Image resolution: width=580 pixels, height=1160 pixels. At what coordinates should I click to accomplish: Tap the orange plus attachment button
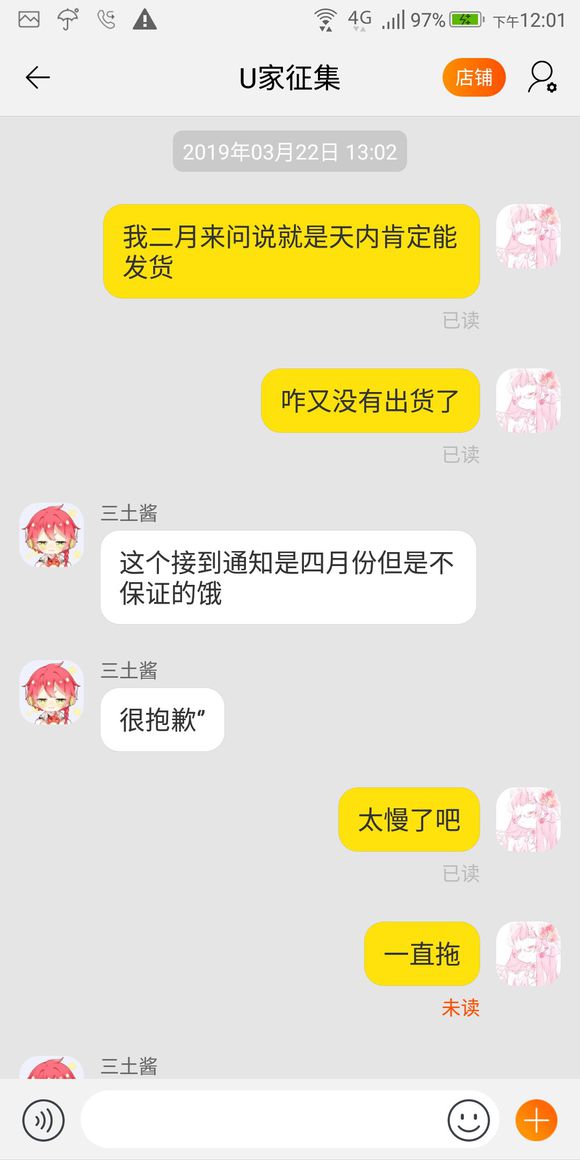[x=536, y=1120]
